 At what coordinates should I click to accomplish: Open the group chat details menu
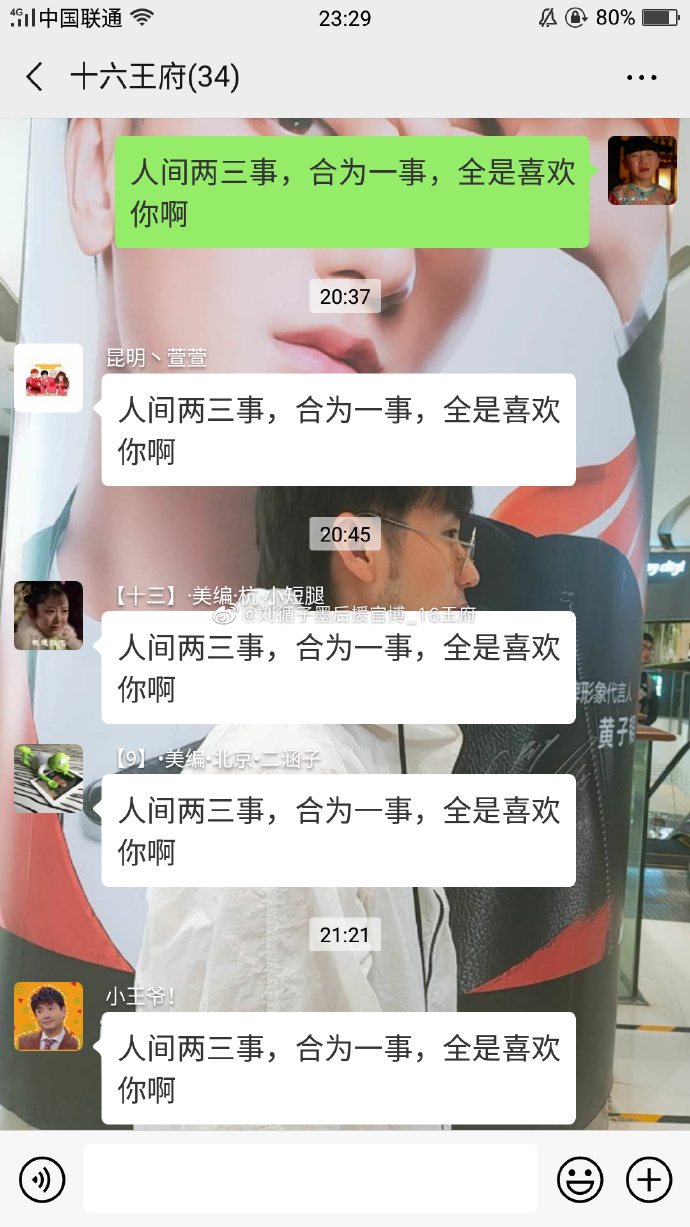click(641, 77)
